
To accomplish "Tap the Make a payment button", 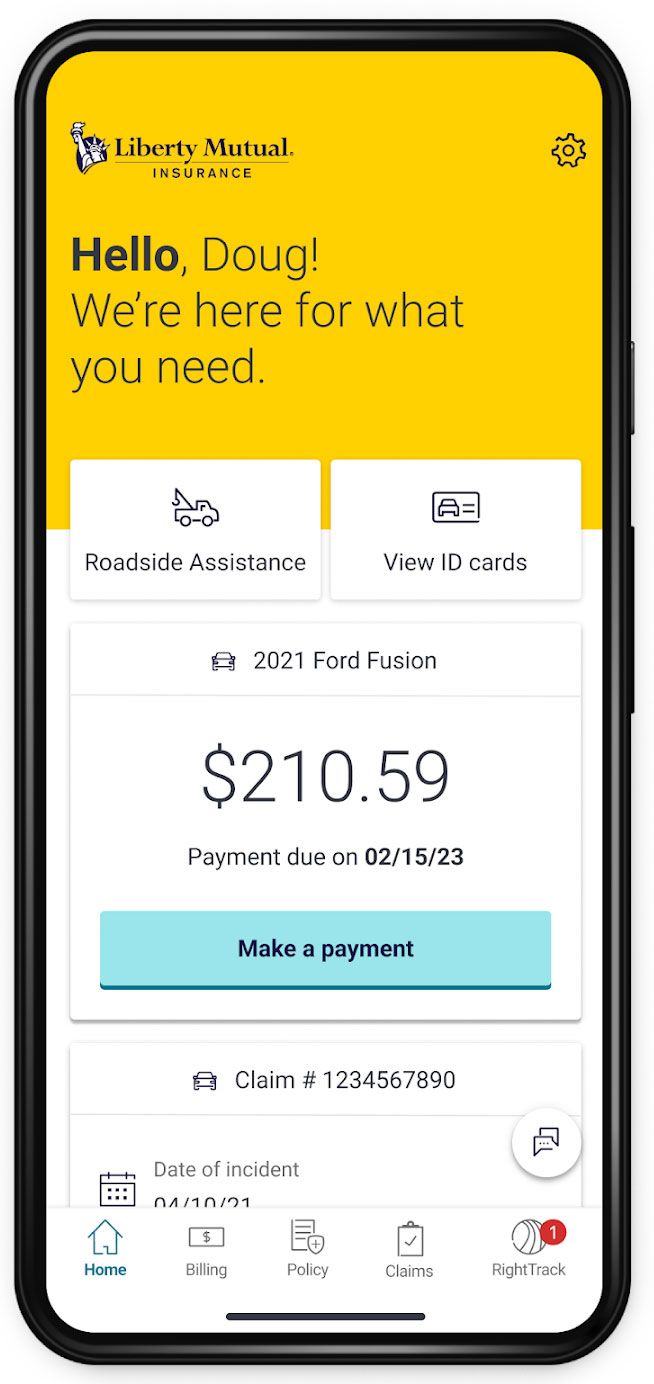I will [325, 948].
